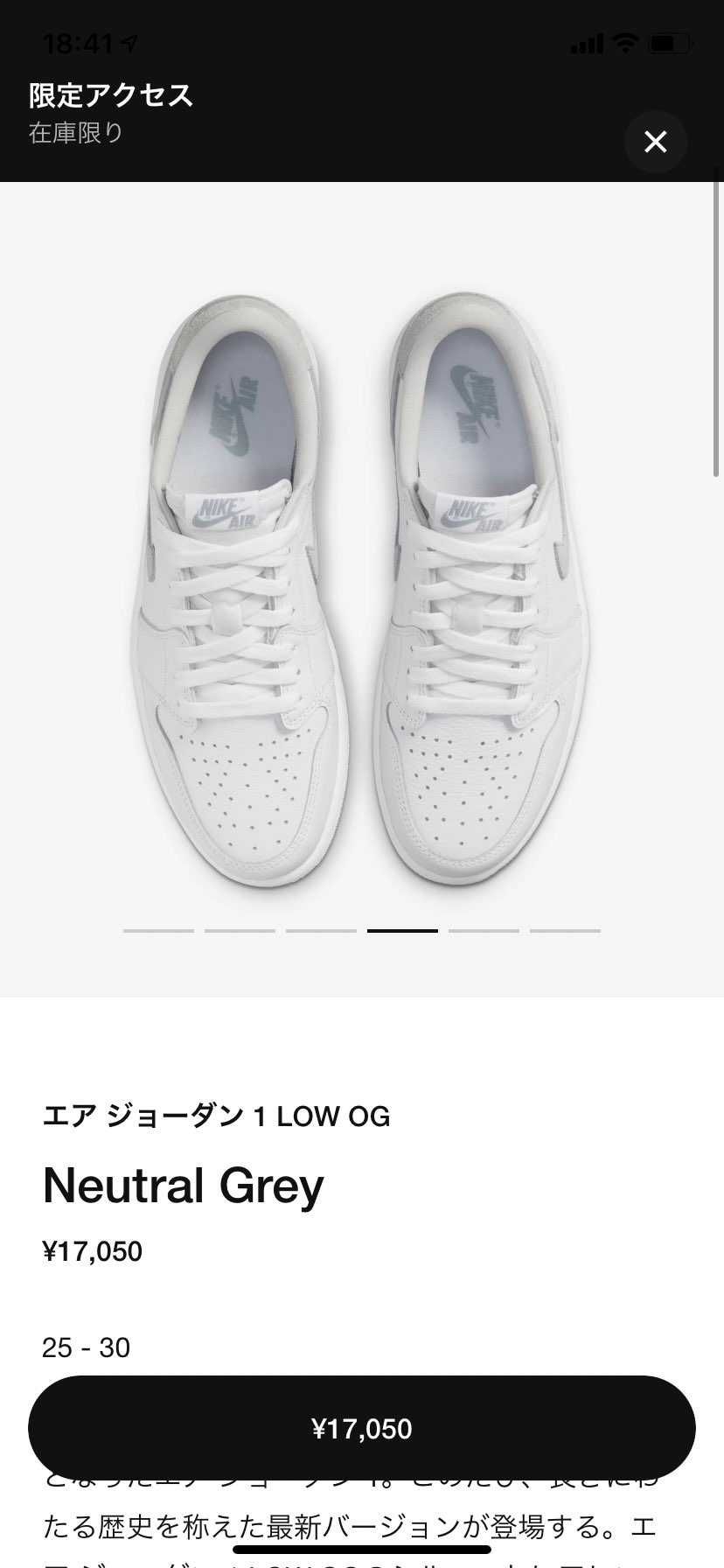Image resolution: width=724 pixels, height=1568 pixels.
Task: Open the size range selector 25 - 30
Action: [x=87, y=1348]
